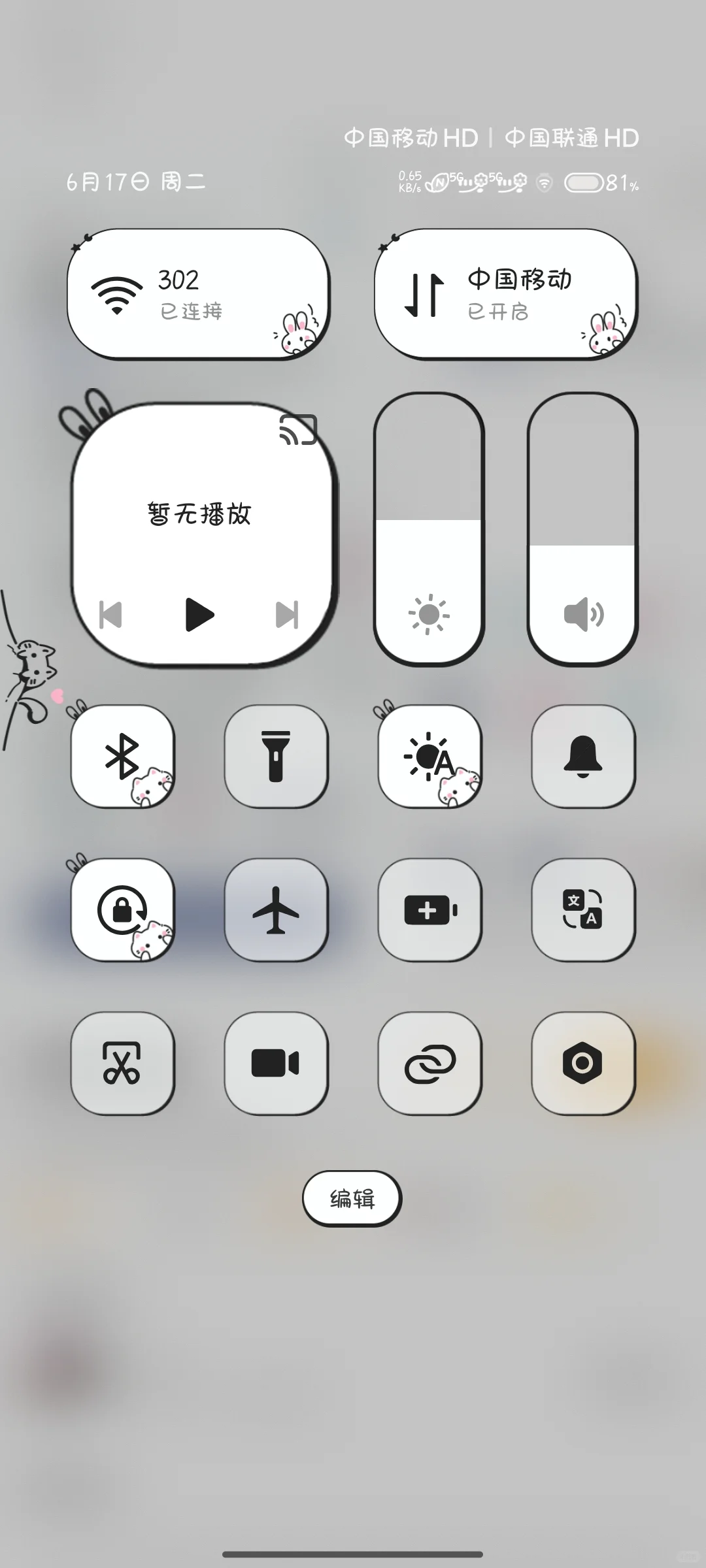
Task: Turn on airplane mode
Action: tap(277, 910)
